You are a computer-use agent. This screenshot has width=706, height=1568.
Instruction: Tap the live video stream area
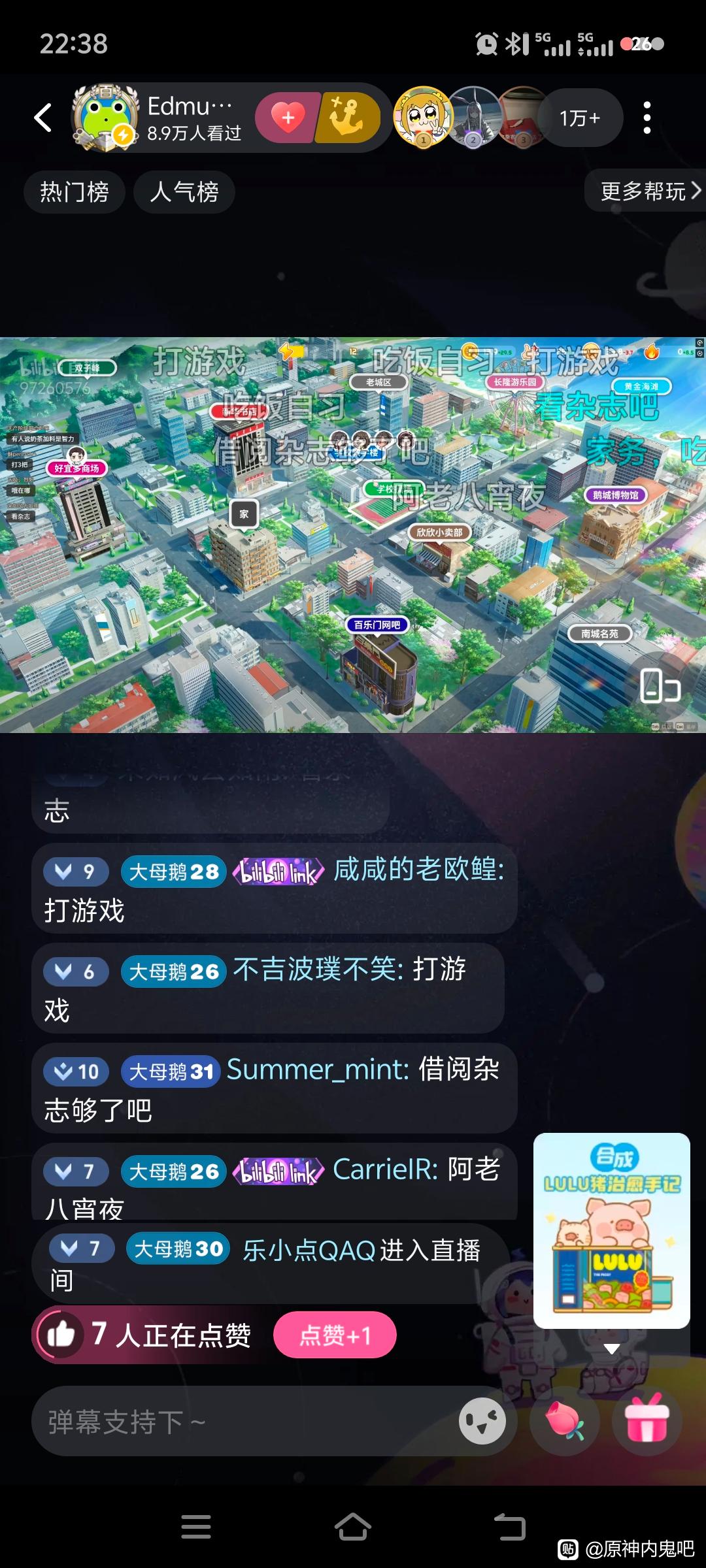(x=353, y=534)
